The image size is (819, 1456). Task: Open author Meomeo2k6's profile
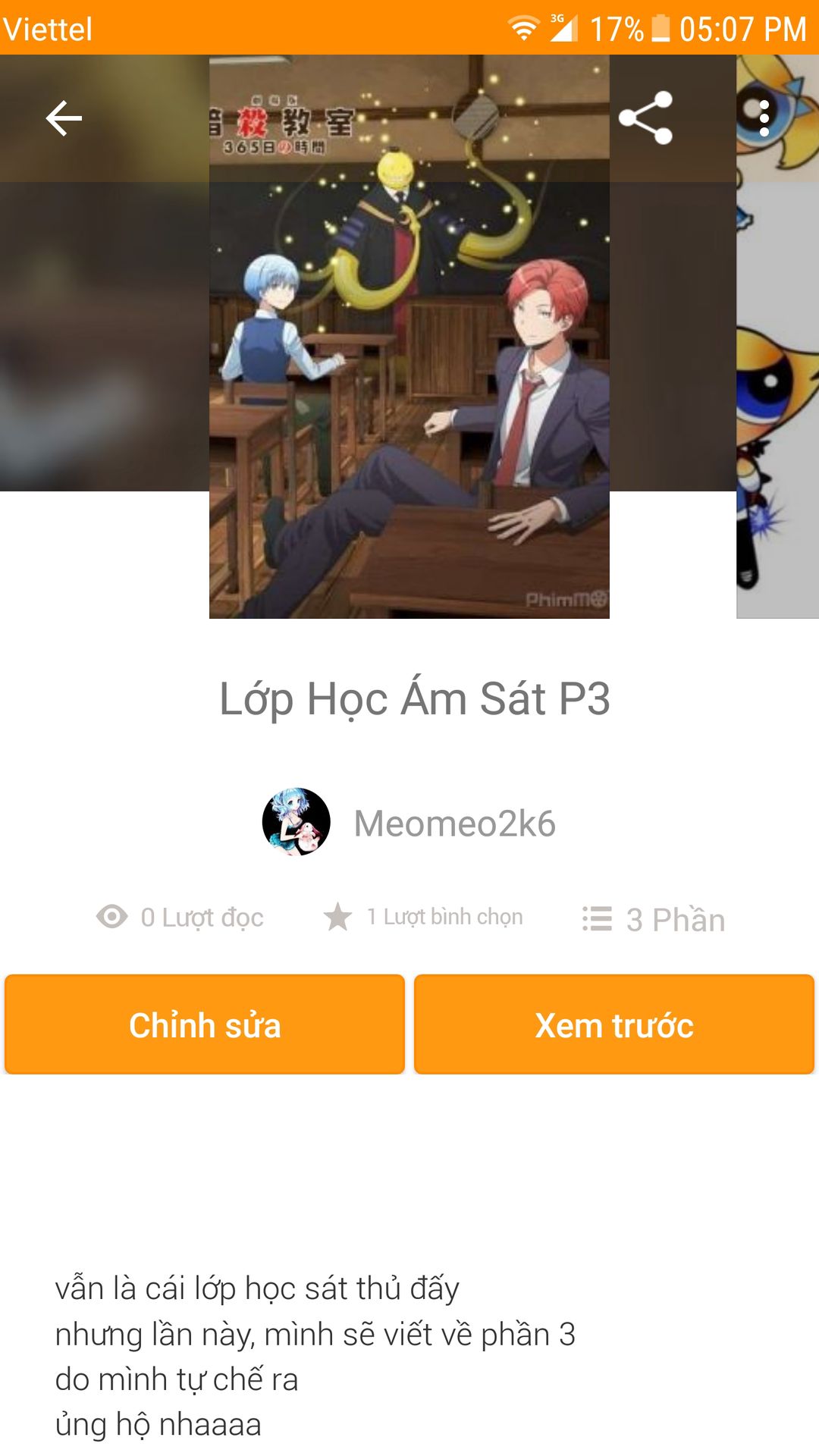point(409,823)
